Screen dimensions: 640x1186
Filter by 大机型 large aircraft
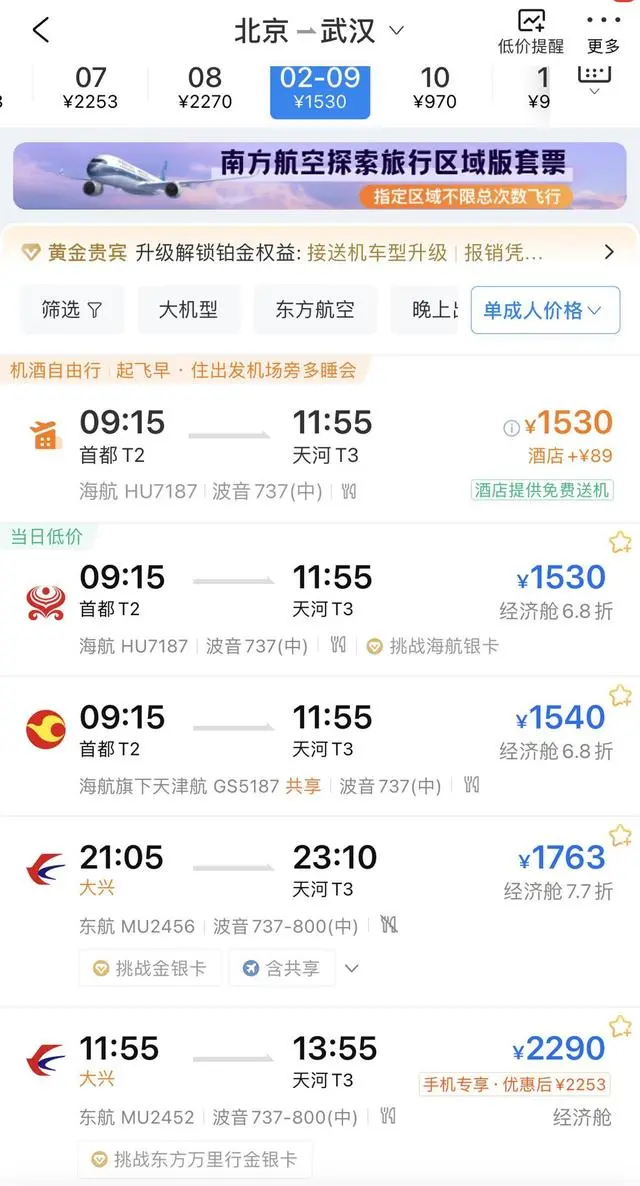tap(188, 310)
